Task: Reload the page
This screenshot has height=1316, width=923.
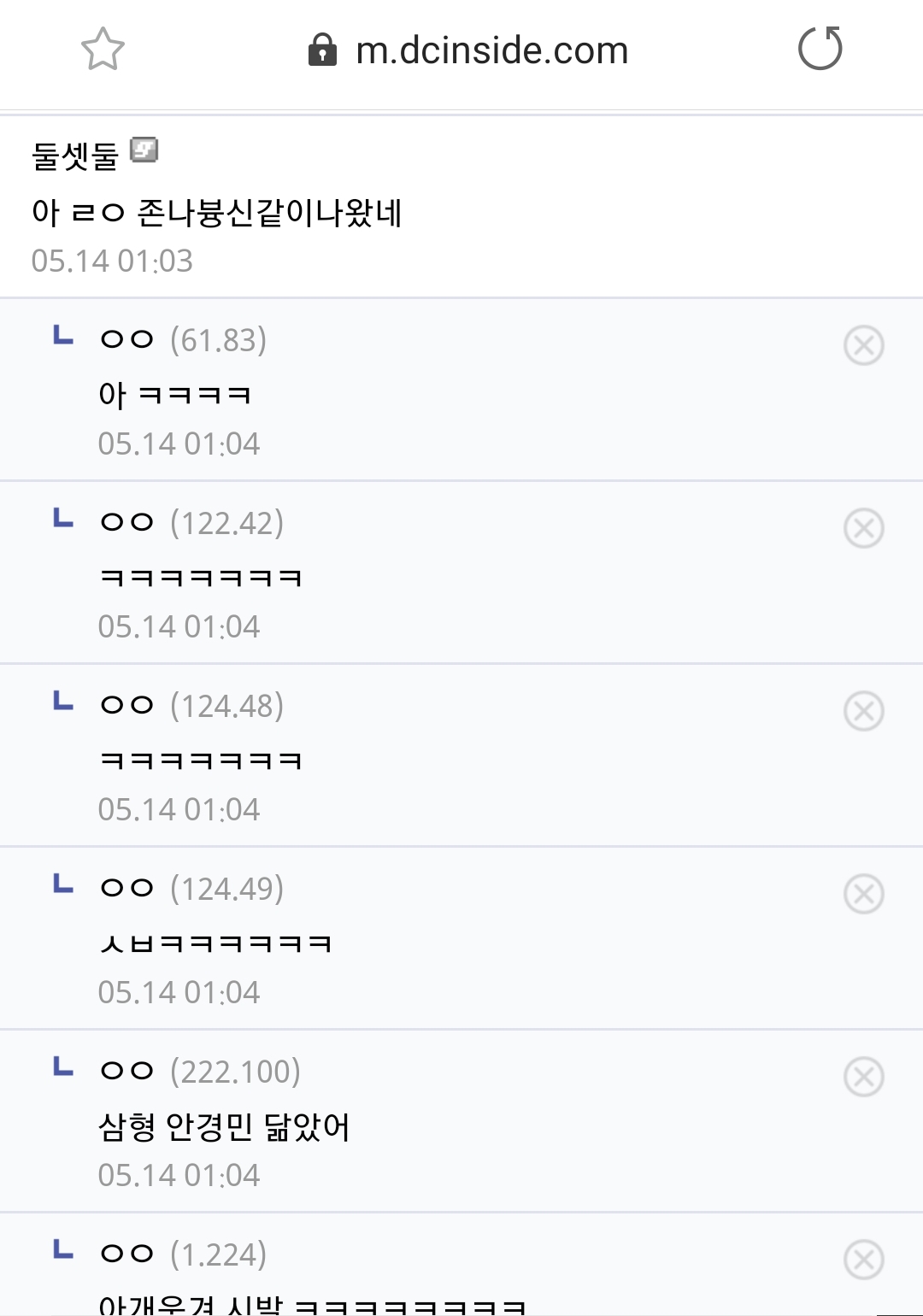Action: [x=820, y=49]
